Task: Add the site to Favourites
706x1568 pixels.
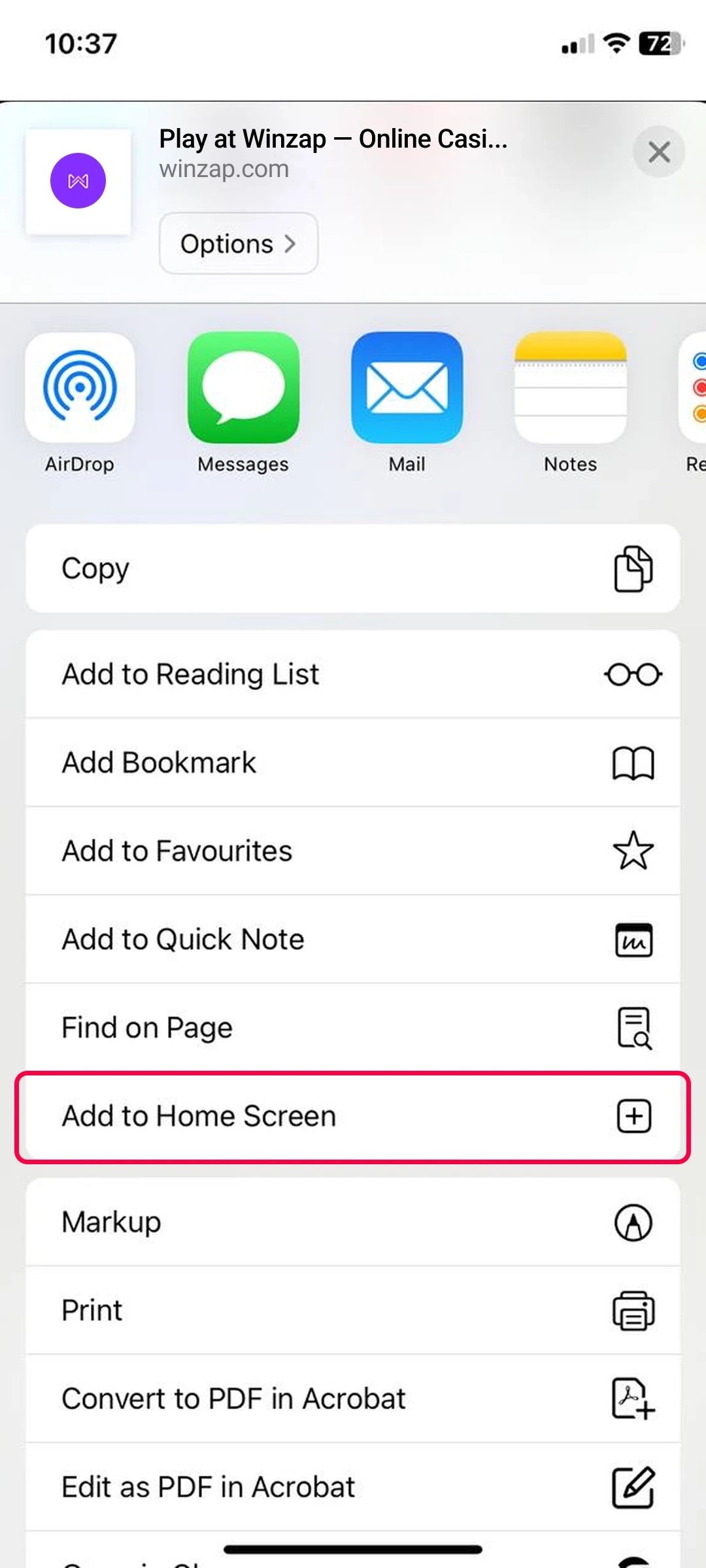Action: click(353, 851)
